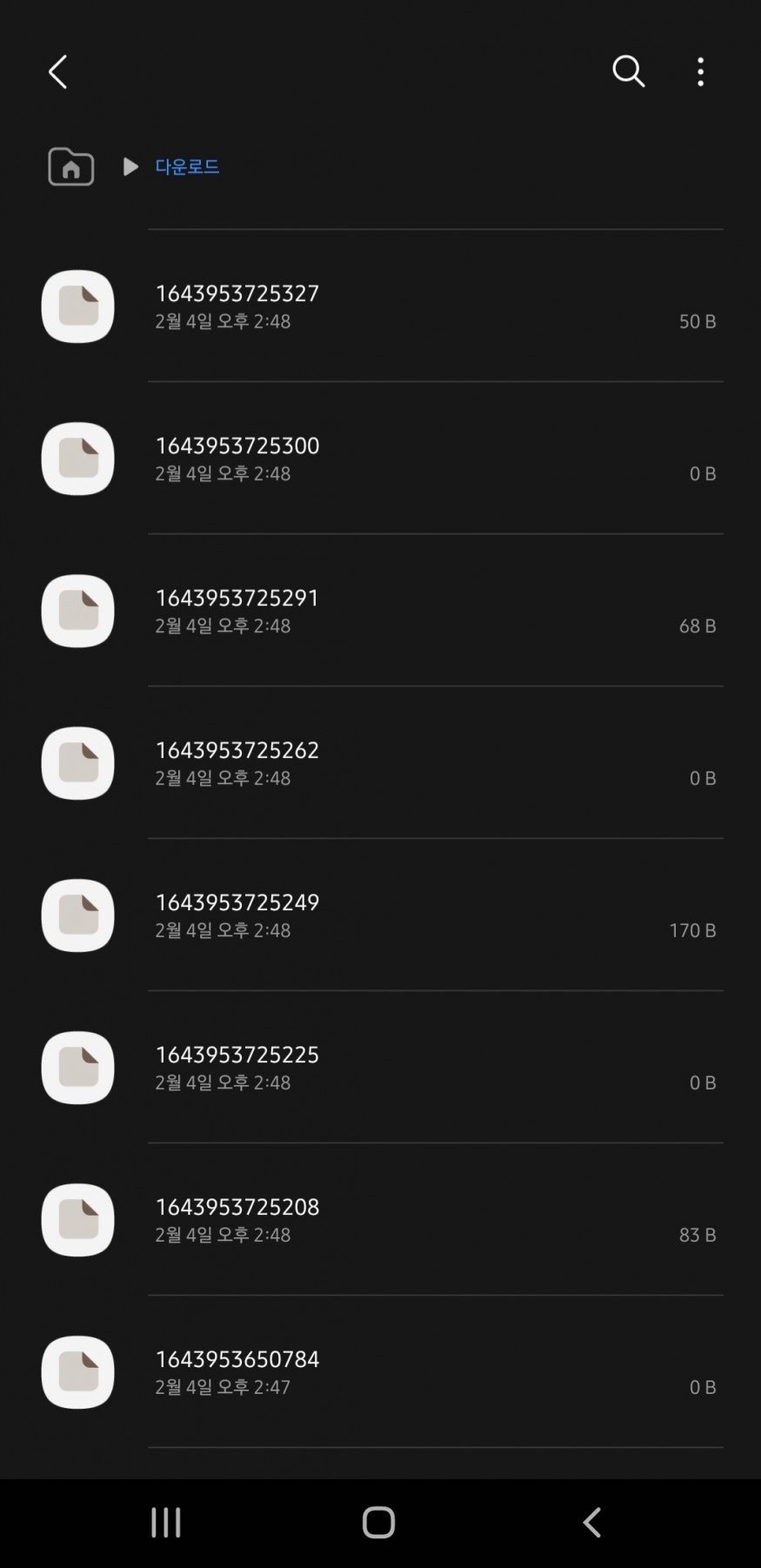This screenshot has width=761, height=1568.
Task: Go back using the top-left arrow
Action: point(57,72)
